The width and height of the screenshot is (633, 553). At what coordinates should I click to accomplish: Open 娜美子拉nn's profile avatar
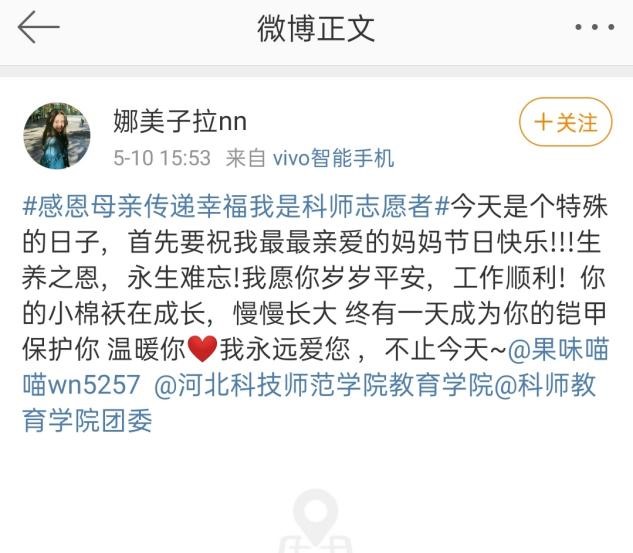[x=57, y=135]
